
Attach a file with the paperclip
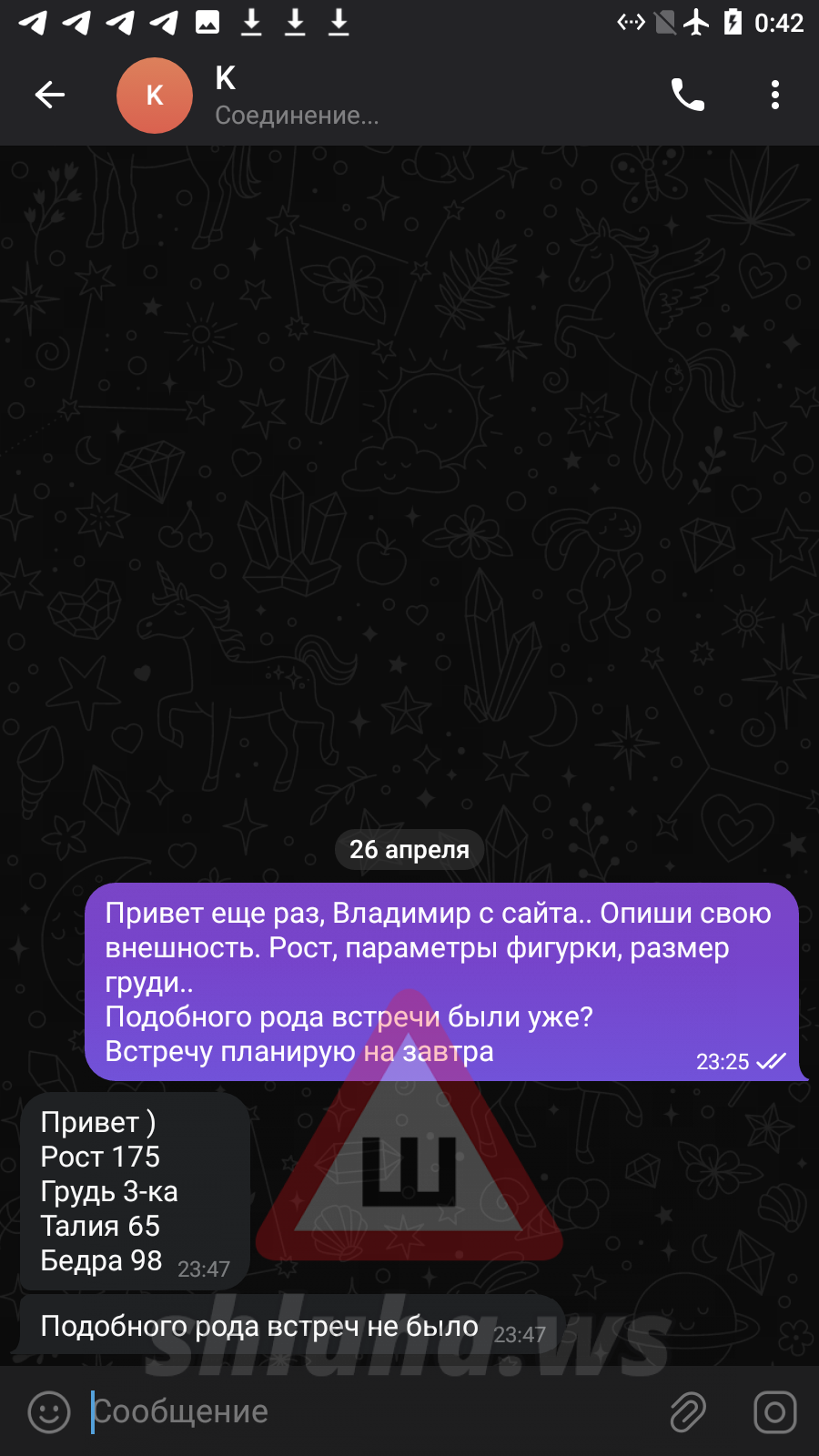pyautogui.click(x=688, y=1412)
